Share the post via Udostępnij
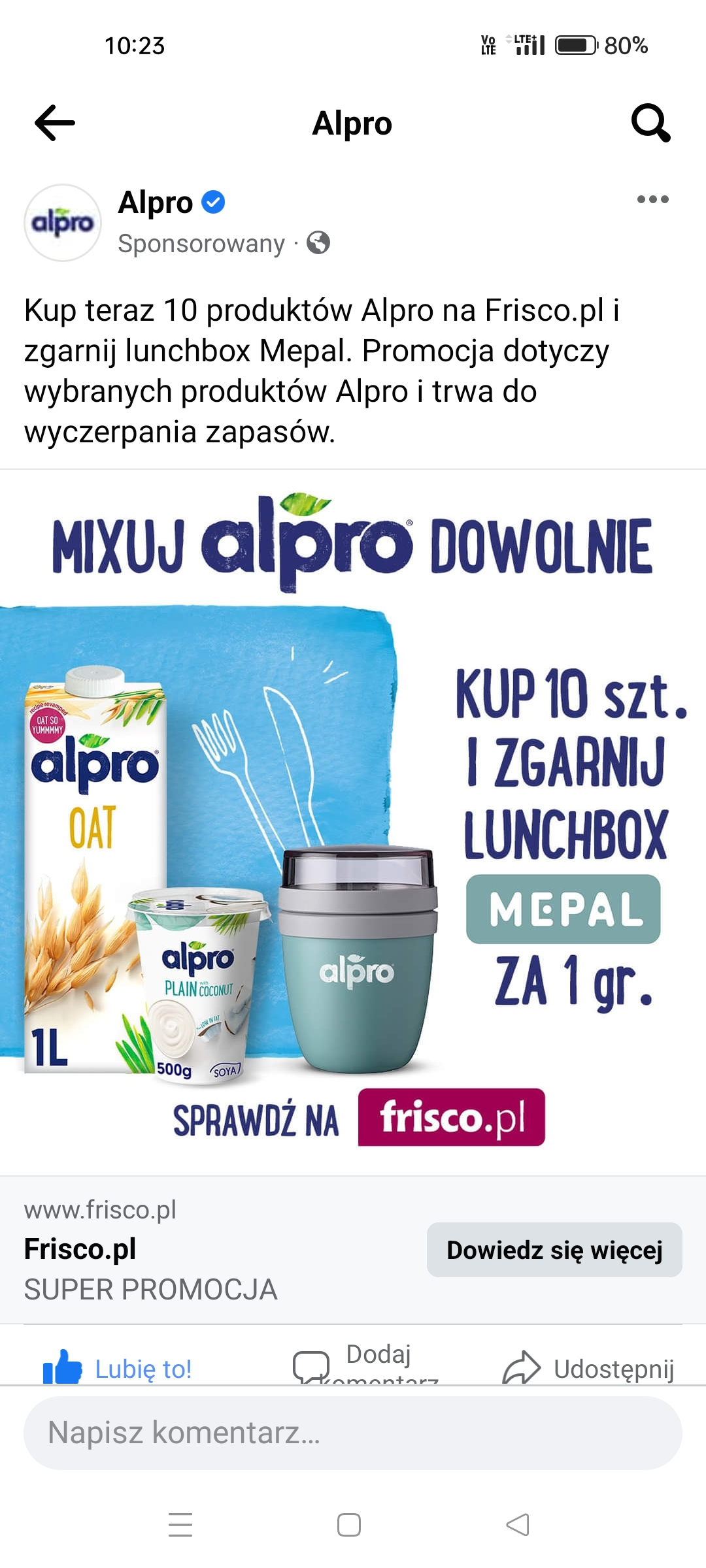Viewport: 706px width, 1568px height. 588,1368
